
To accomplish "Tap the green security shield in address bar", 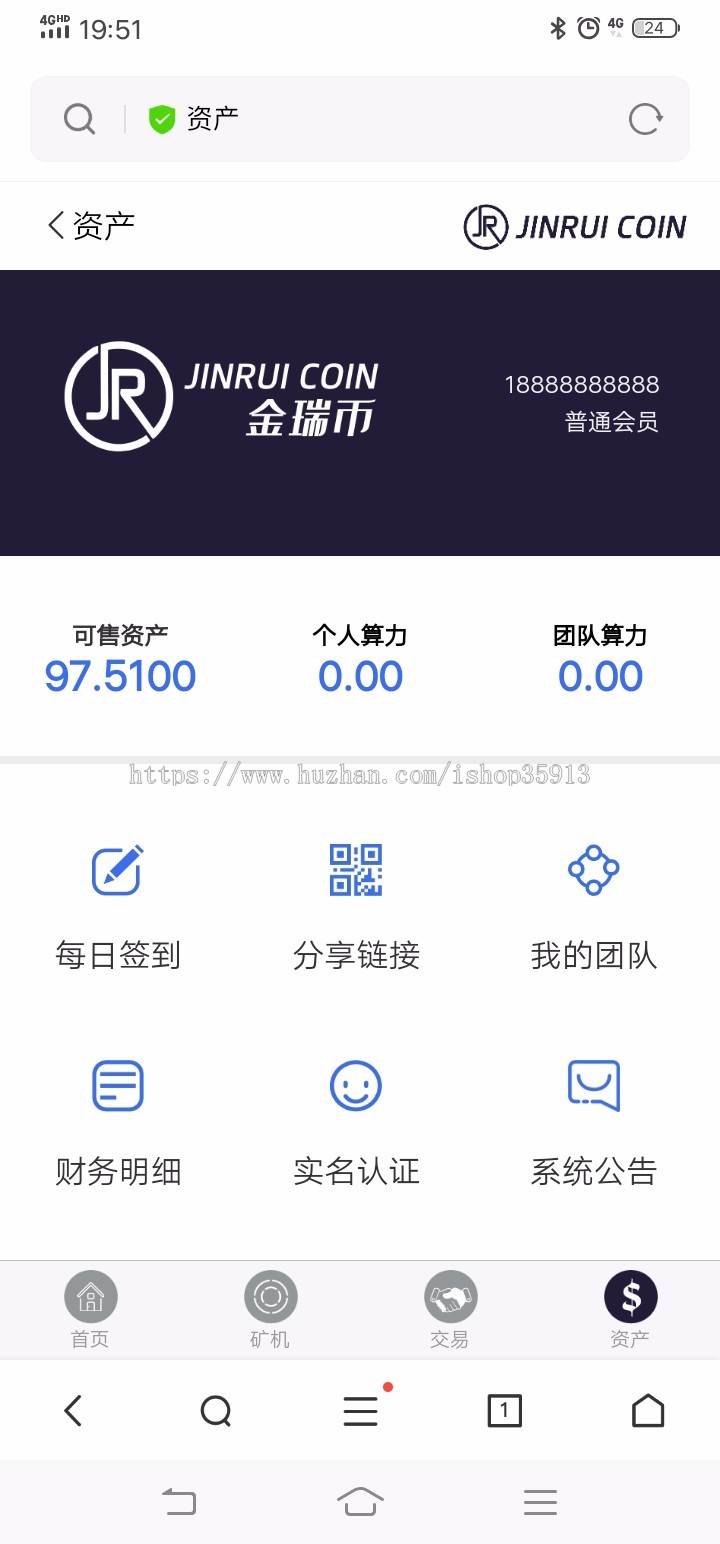I will 162,117.
